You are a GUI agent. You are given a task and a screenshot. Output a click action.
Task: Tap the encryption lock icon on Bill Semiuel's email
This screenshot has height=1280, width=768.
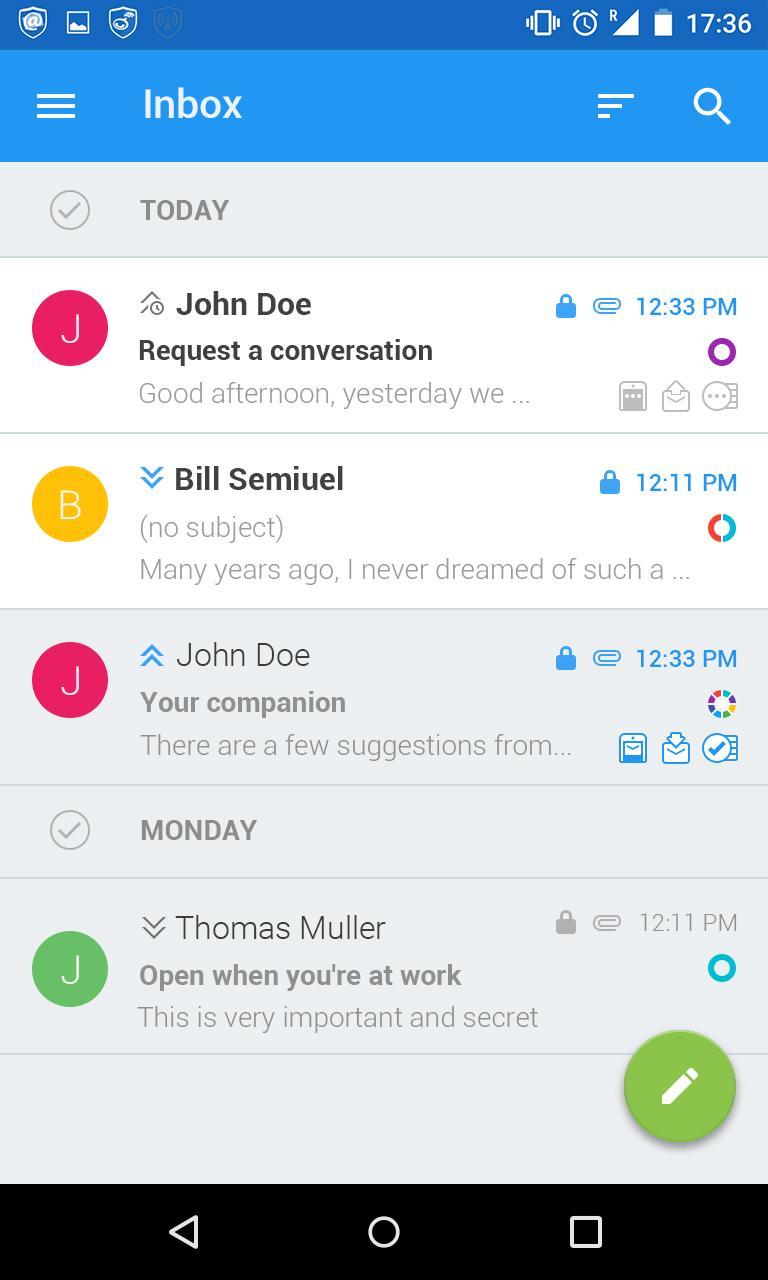click(x=608, y=482)
